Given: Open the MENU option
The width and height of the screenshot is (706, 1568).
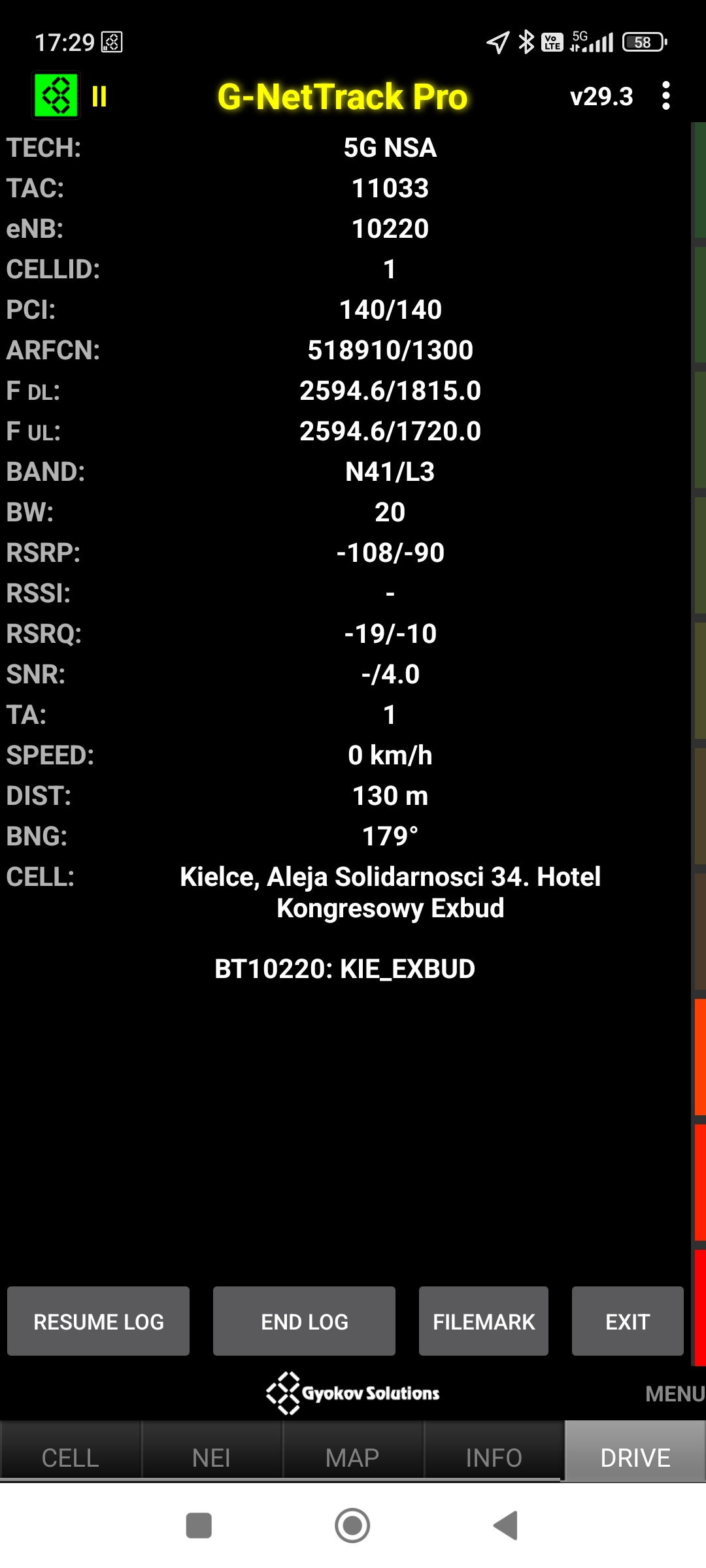Looking at the screenshot, I should coord(674,1394).
